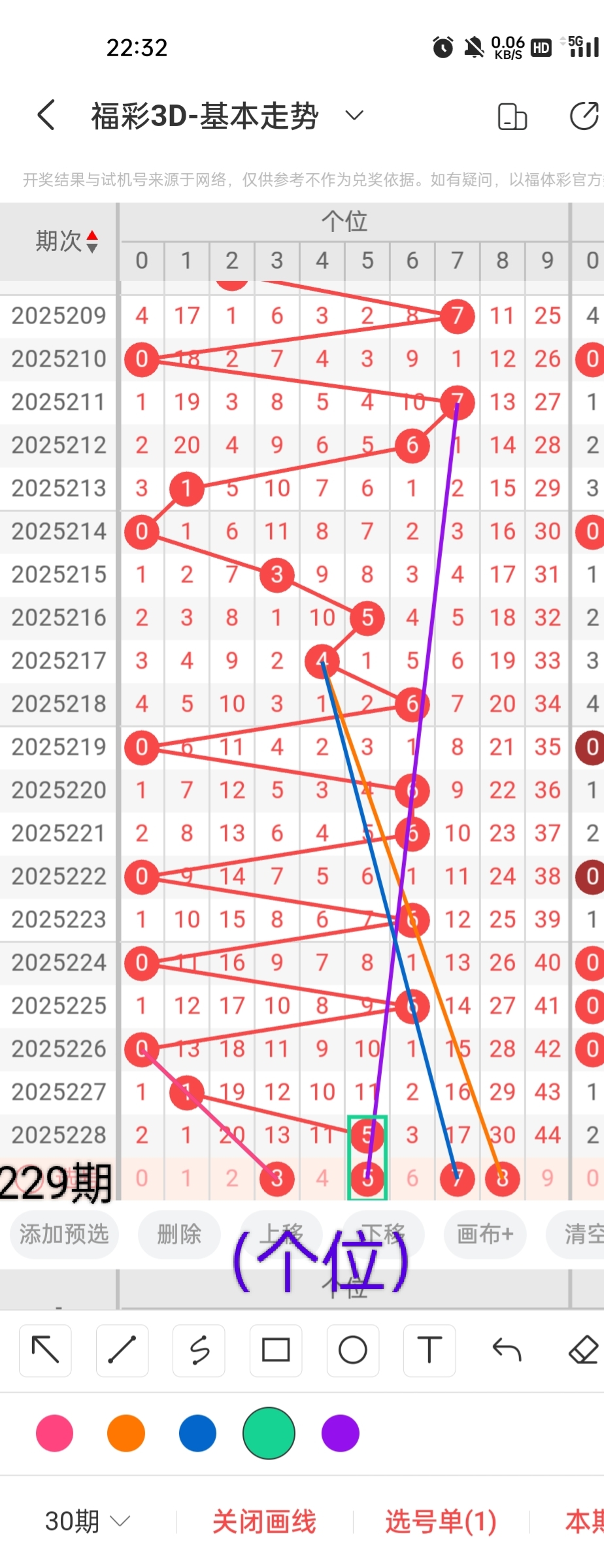Tap 添加预选 button
The height and width of the screenshot is (1568, 604).
(x=63, y=1234)
